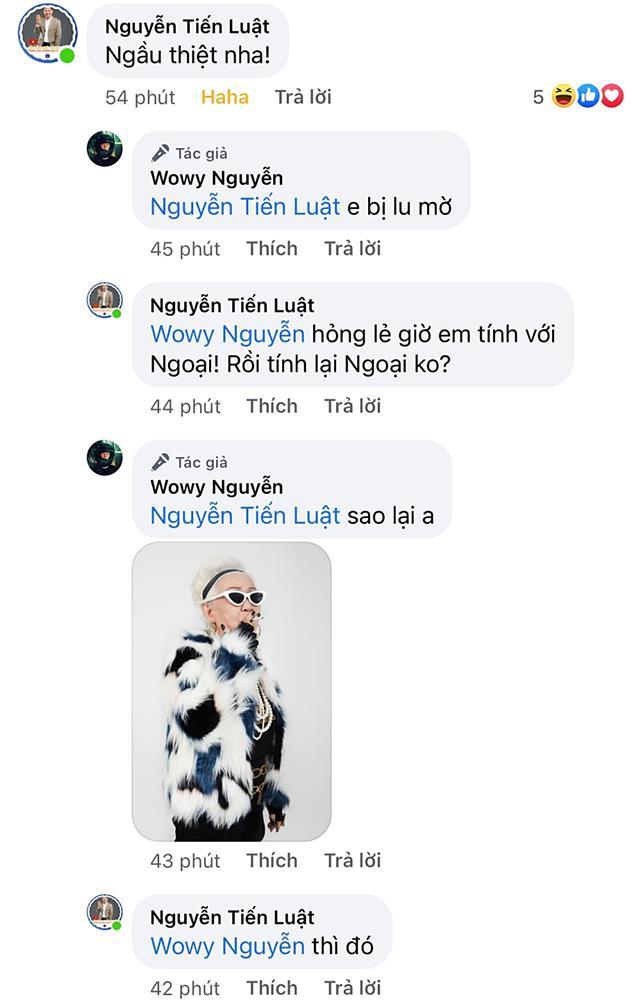Open Wowy Nguyễn's profile from 'e bị lu mờ' reply
This screenshot has height=1000, width=641.
pos(216,179)
